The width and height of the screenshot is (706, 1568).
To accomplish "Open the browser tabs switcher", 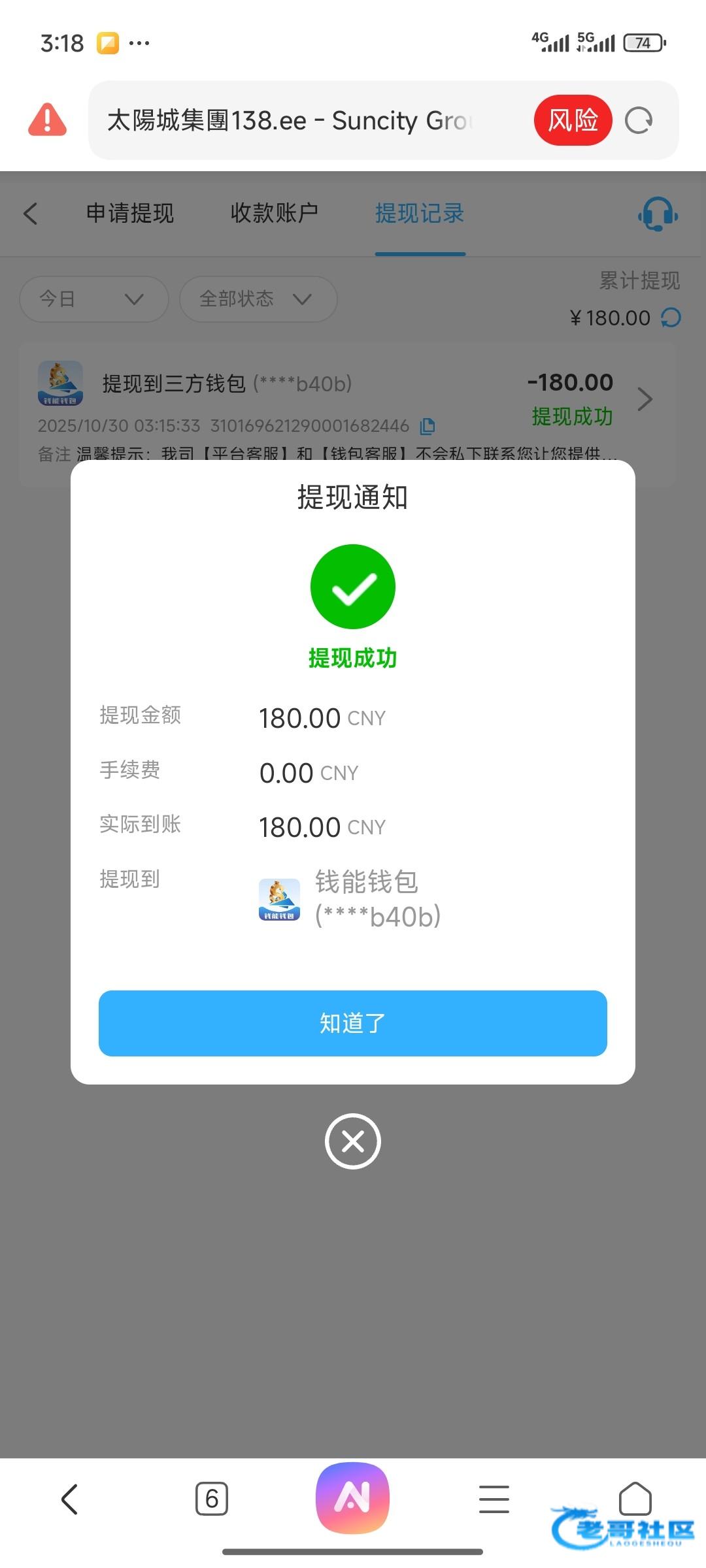I will (x=212, y=1499).
